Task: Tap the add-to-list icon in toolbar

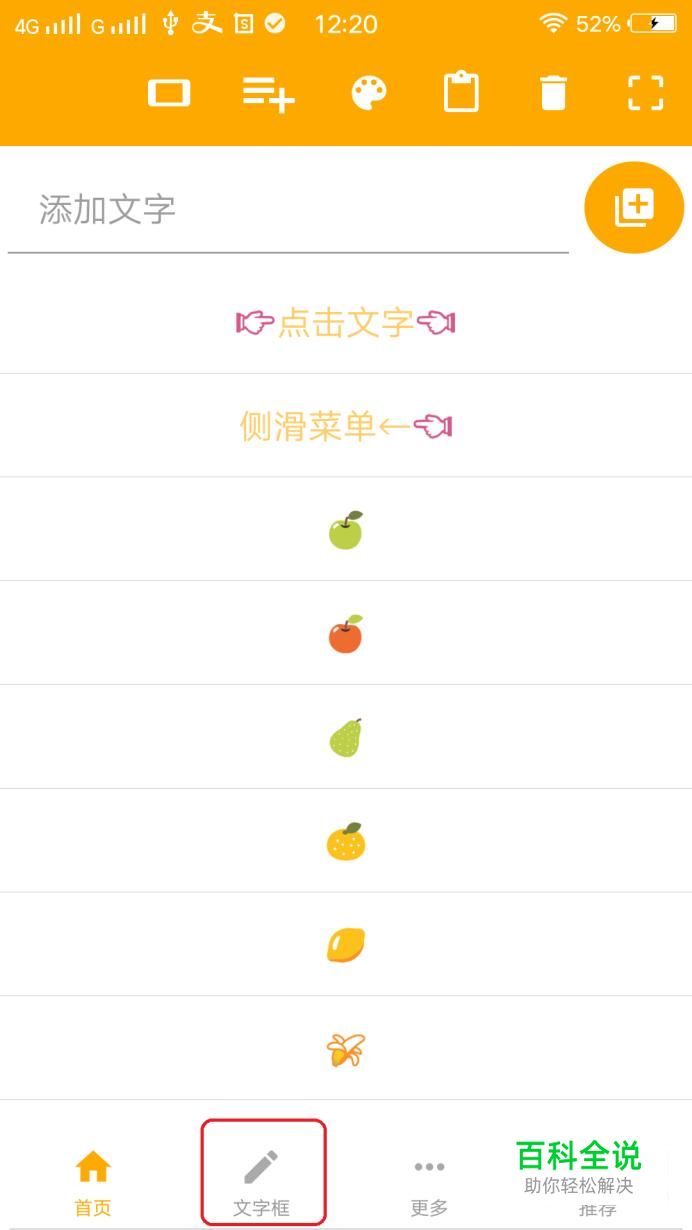Action: point(268,93)
